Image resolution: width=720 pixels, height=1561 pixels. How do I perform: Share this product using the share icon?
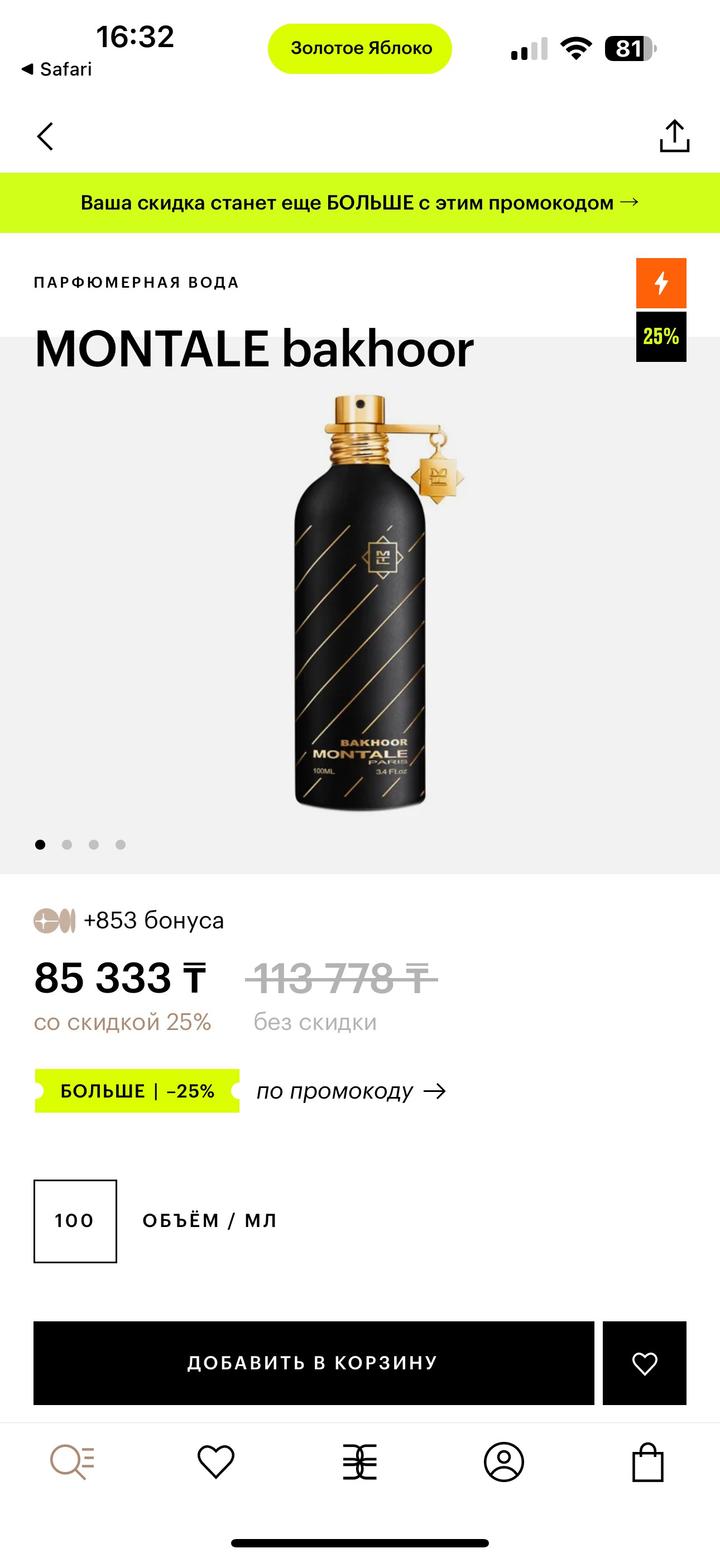676,135
